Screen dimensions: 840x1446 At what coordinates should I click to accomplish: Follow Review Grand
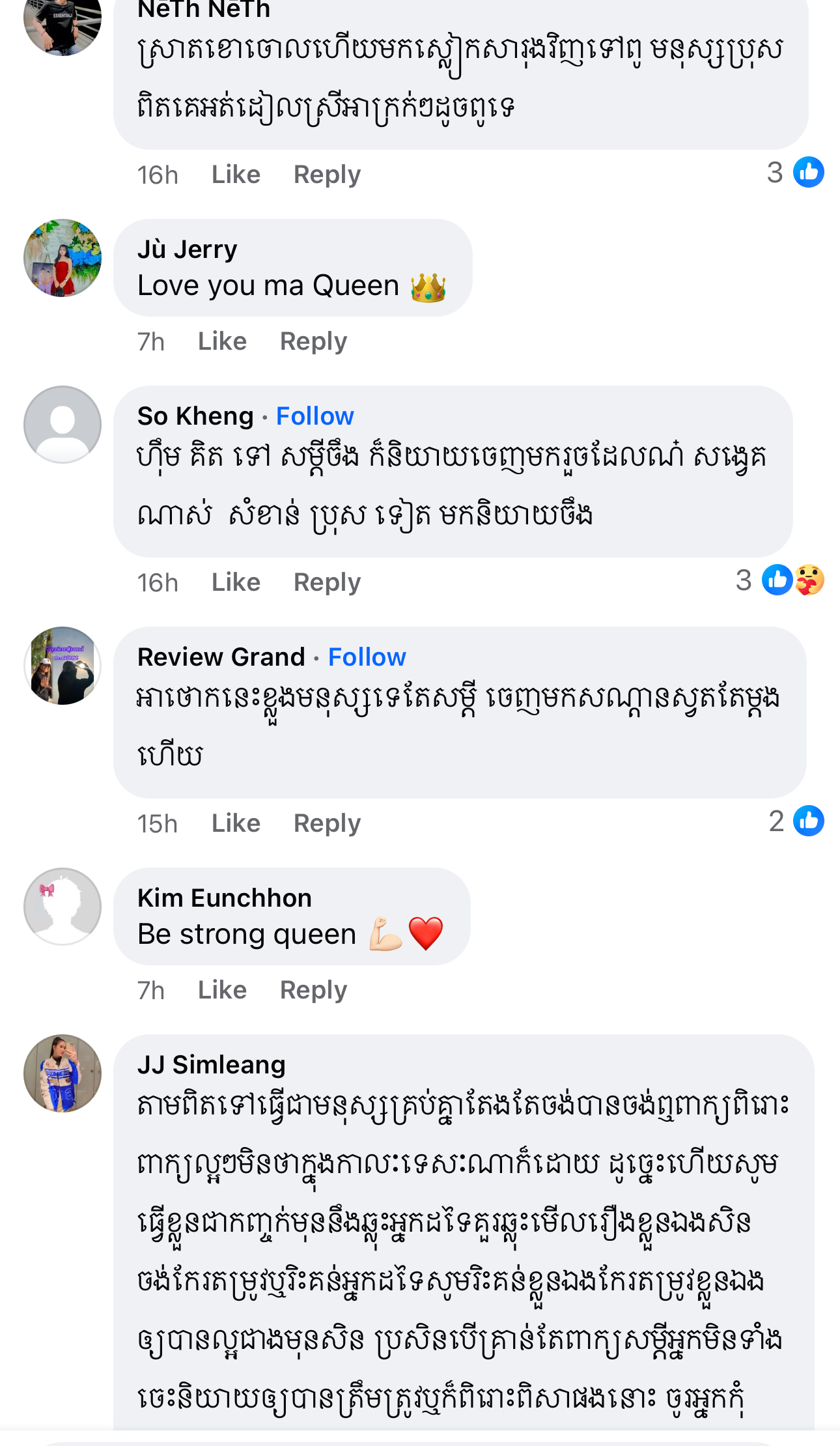pyautogui.click(x=367, y=657)
